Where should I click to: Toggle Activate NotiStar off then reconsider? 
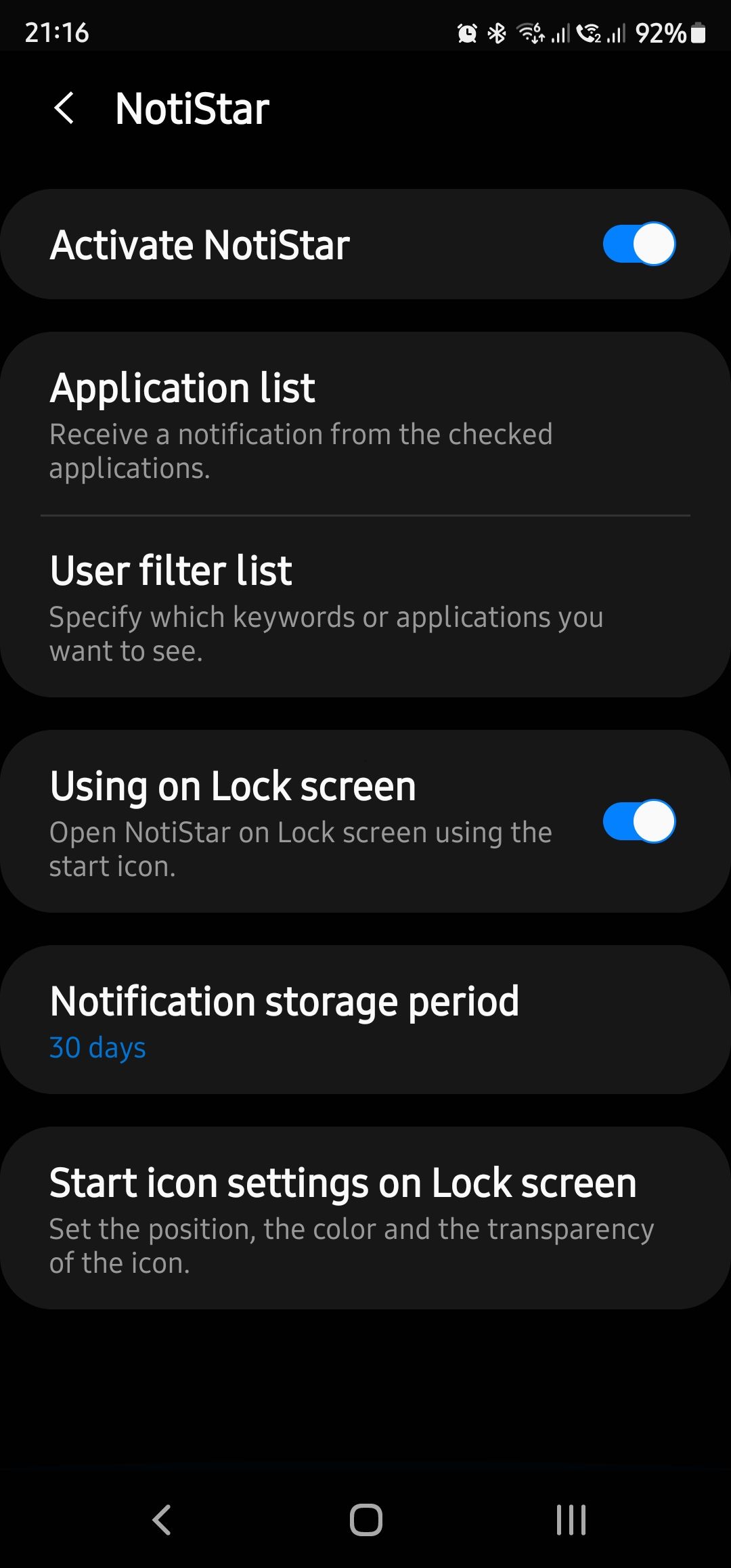point(639,246)
